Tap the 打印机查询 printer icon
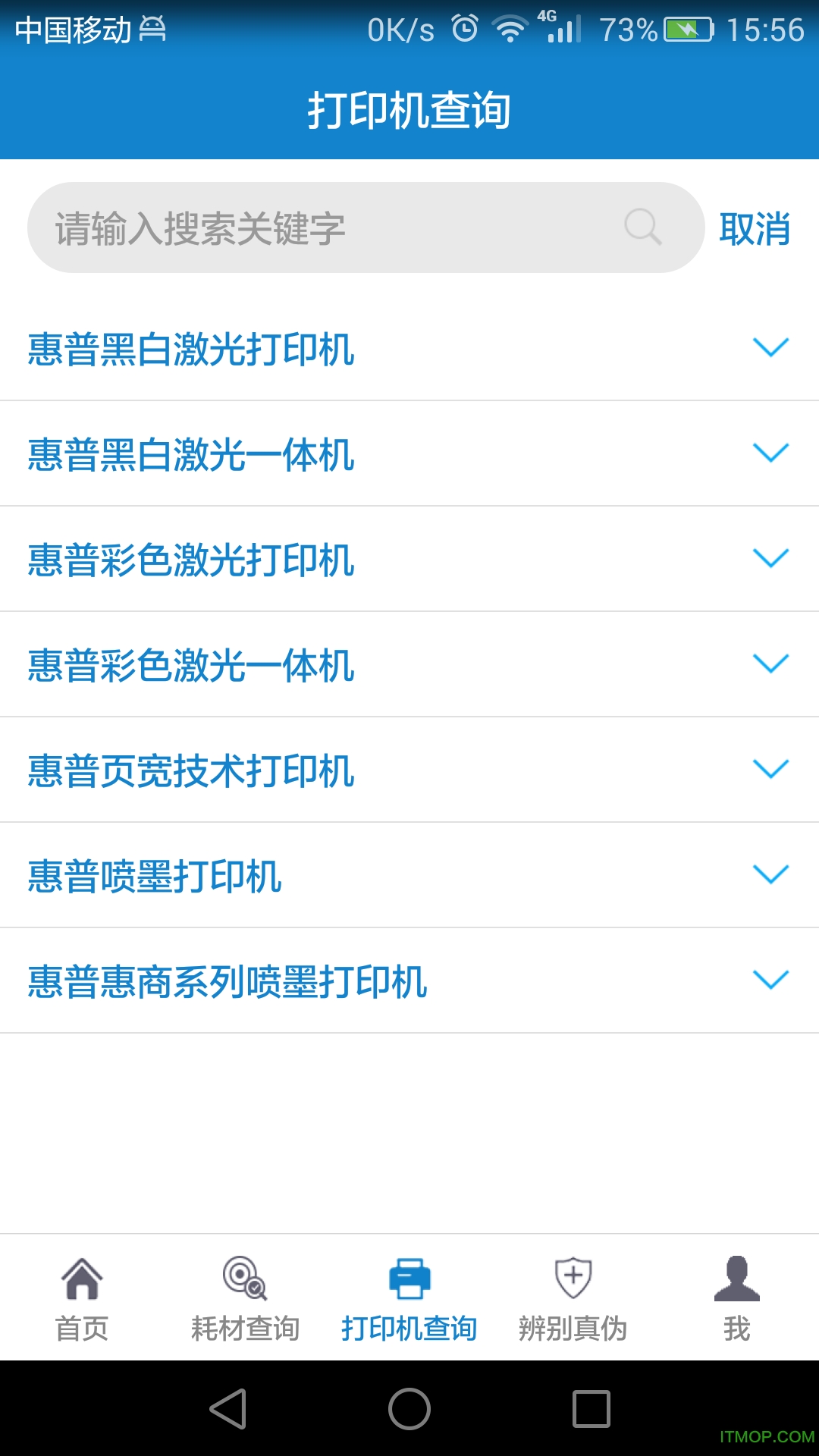 (x=409, y=1278)
